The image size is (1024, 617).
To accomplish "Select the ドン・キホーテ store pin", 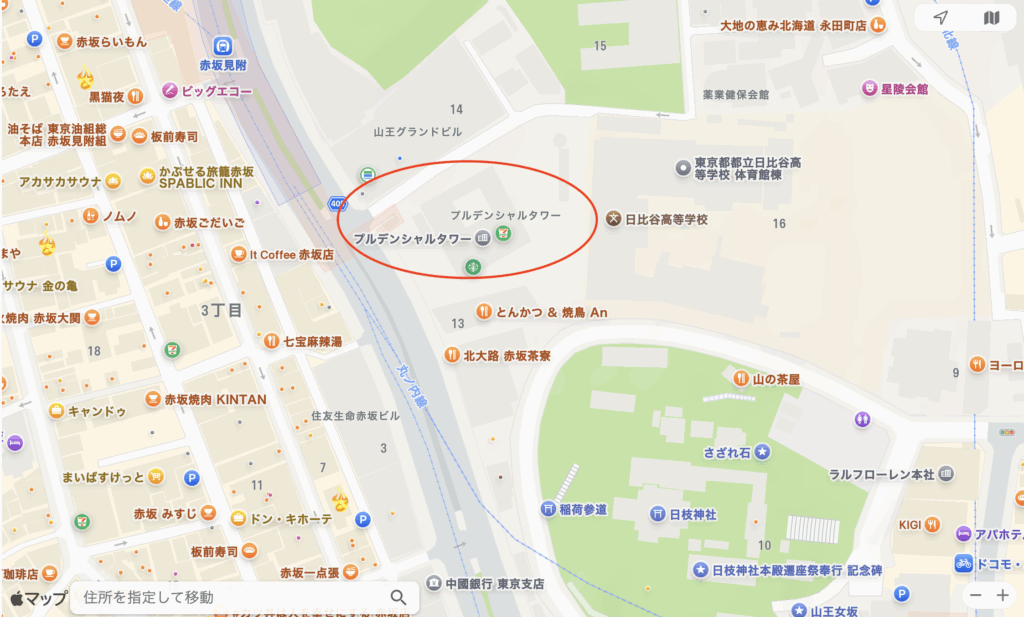I will (x=238, y=518).
